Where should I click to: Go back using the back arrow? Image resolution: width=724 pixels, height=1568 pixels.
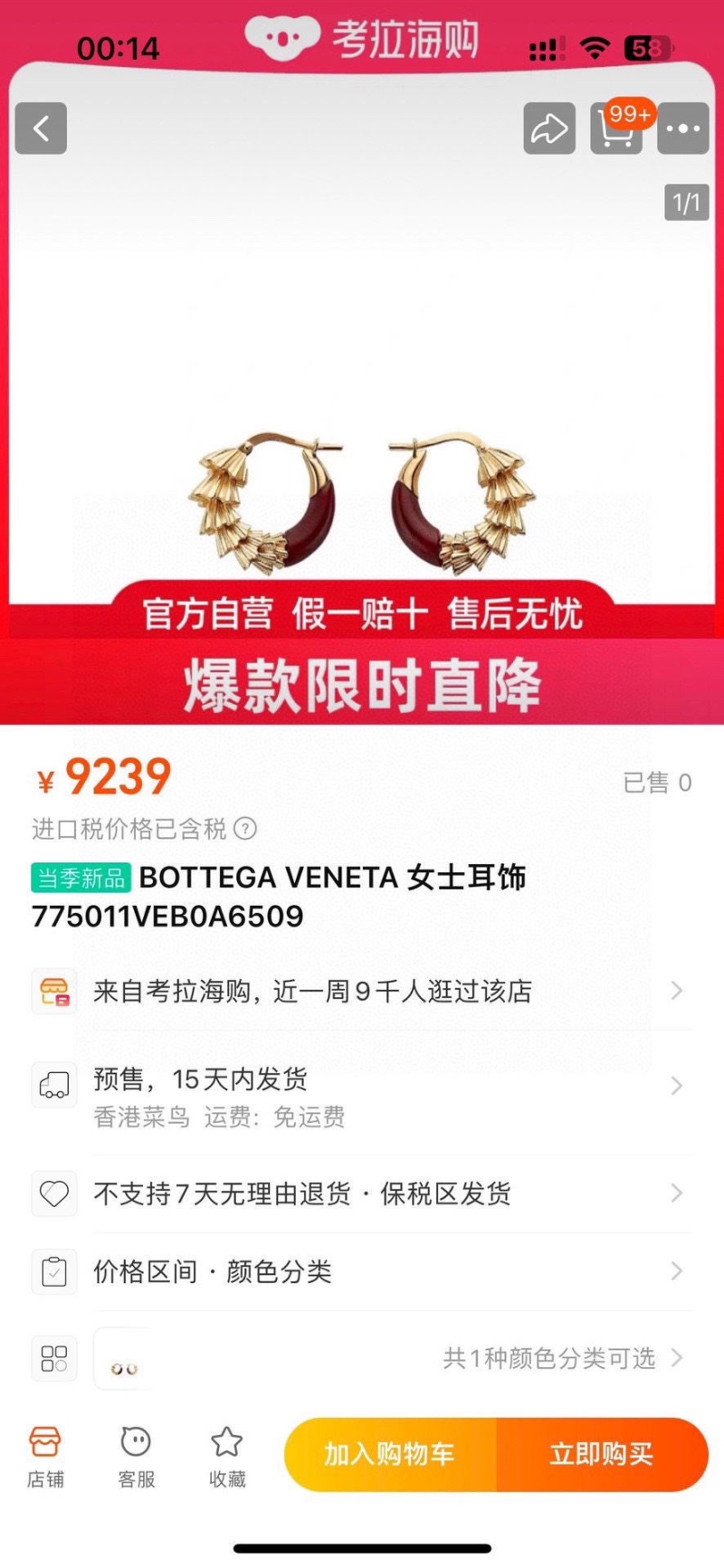(40, 128)
